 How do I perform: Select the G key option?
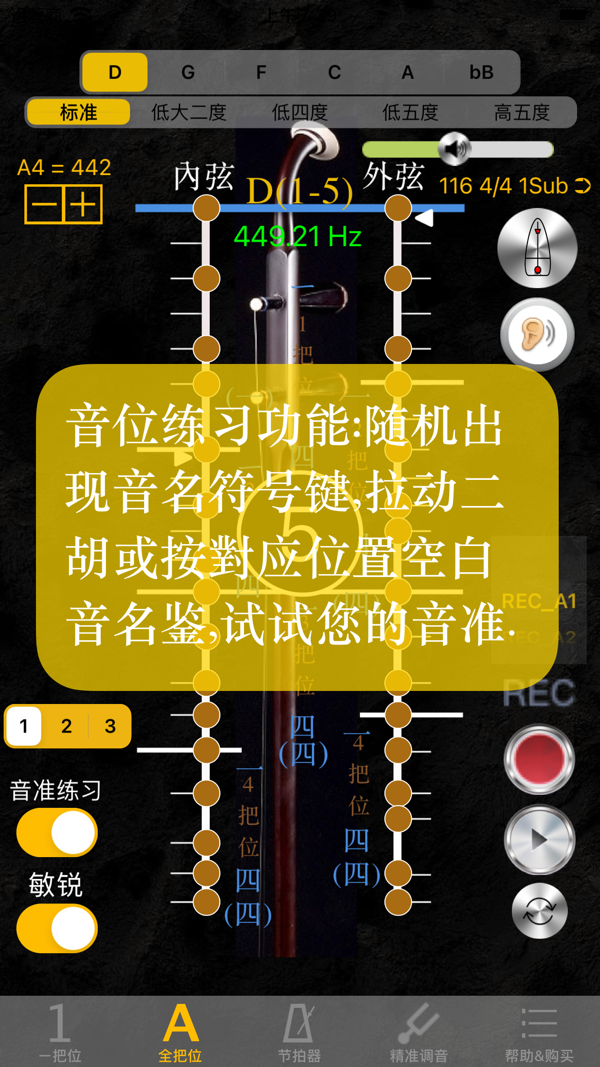188,72
